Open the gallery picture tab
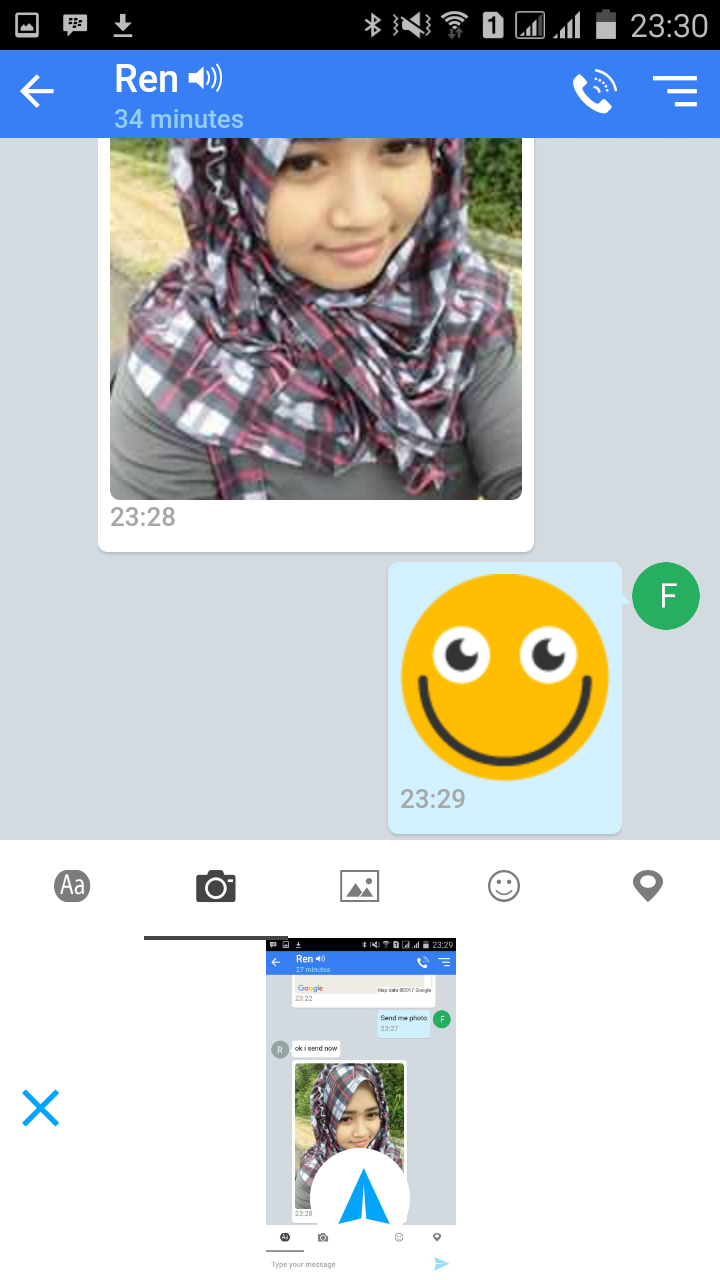 (x=359, y=886)
